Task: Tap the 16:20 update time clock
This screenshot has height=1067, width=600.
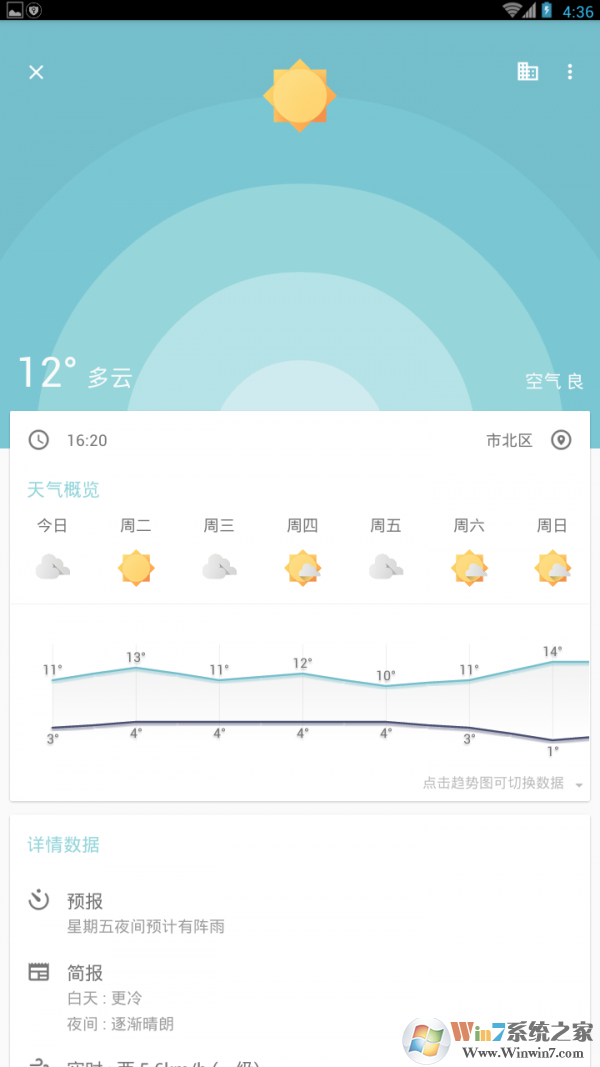Action: click(39, 440)
